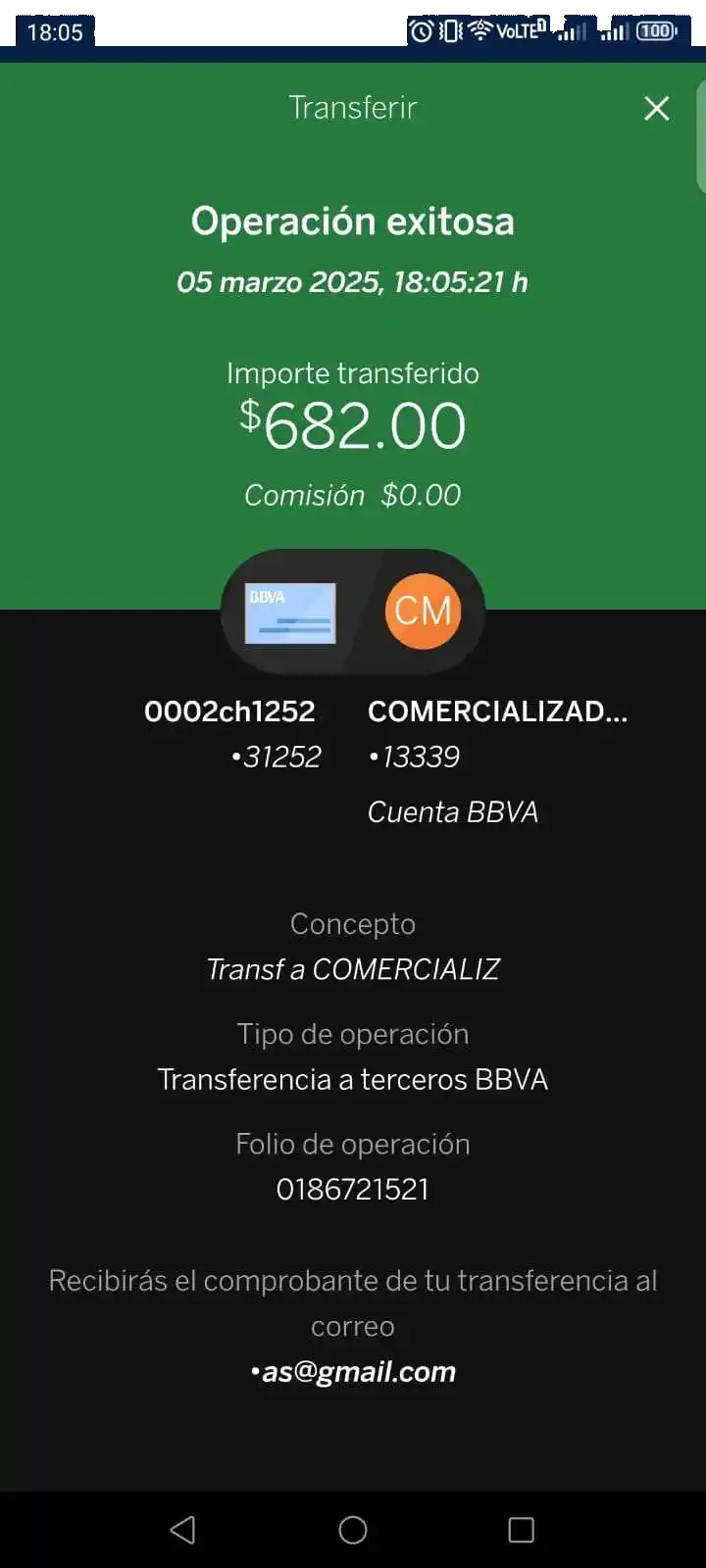
Task: Return to the phone's home screen
Action: 353,1530
